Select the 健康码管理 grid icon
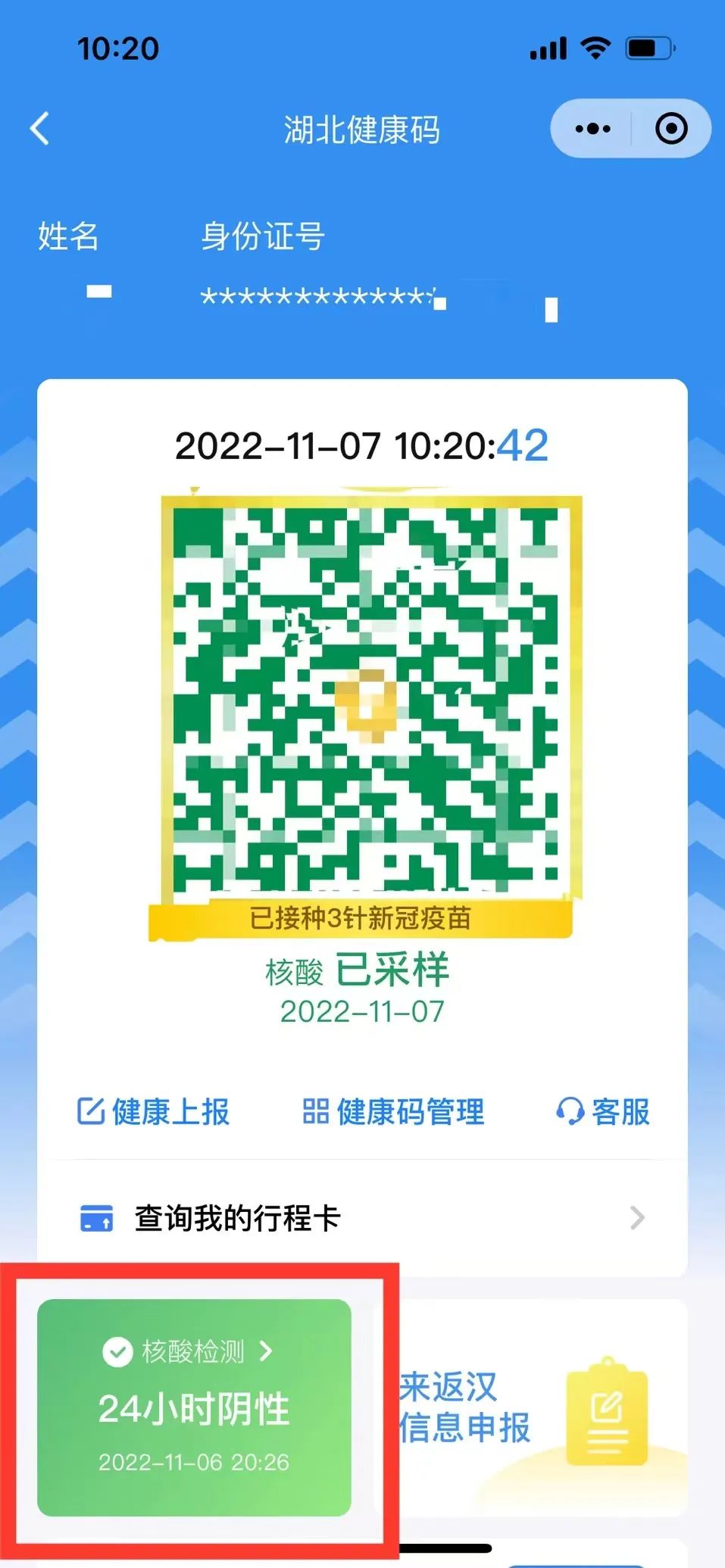Image resolution: width=725 pixels, height=1568 pixels. pos(315,1111)
